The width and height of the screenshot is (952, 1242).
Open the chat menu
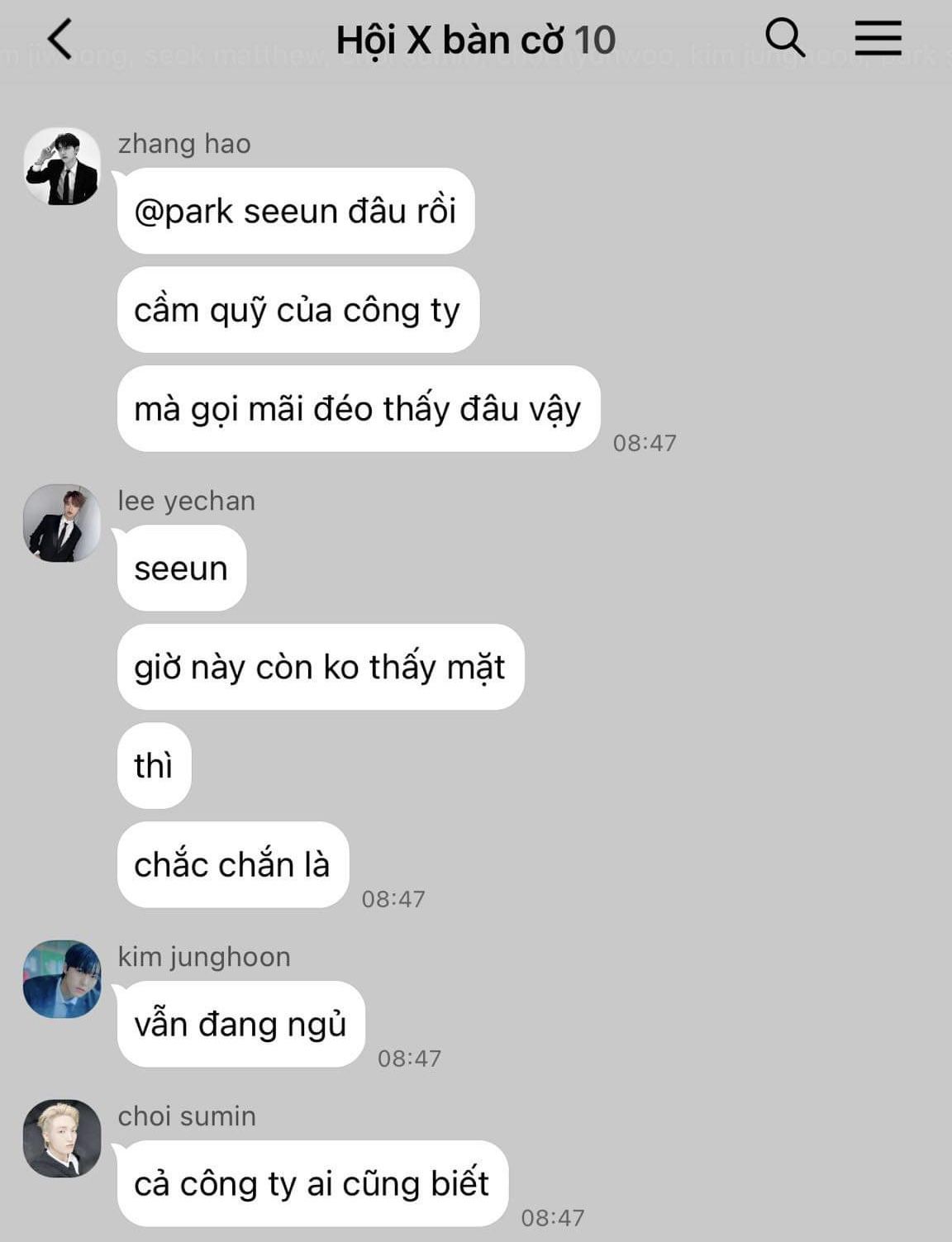[878, 39]
